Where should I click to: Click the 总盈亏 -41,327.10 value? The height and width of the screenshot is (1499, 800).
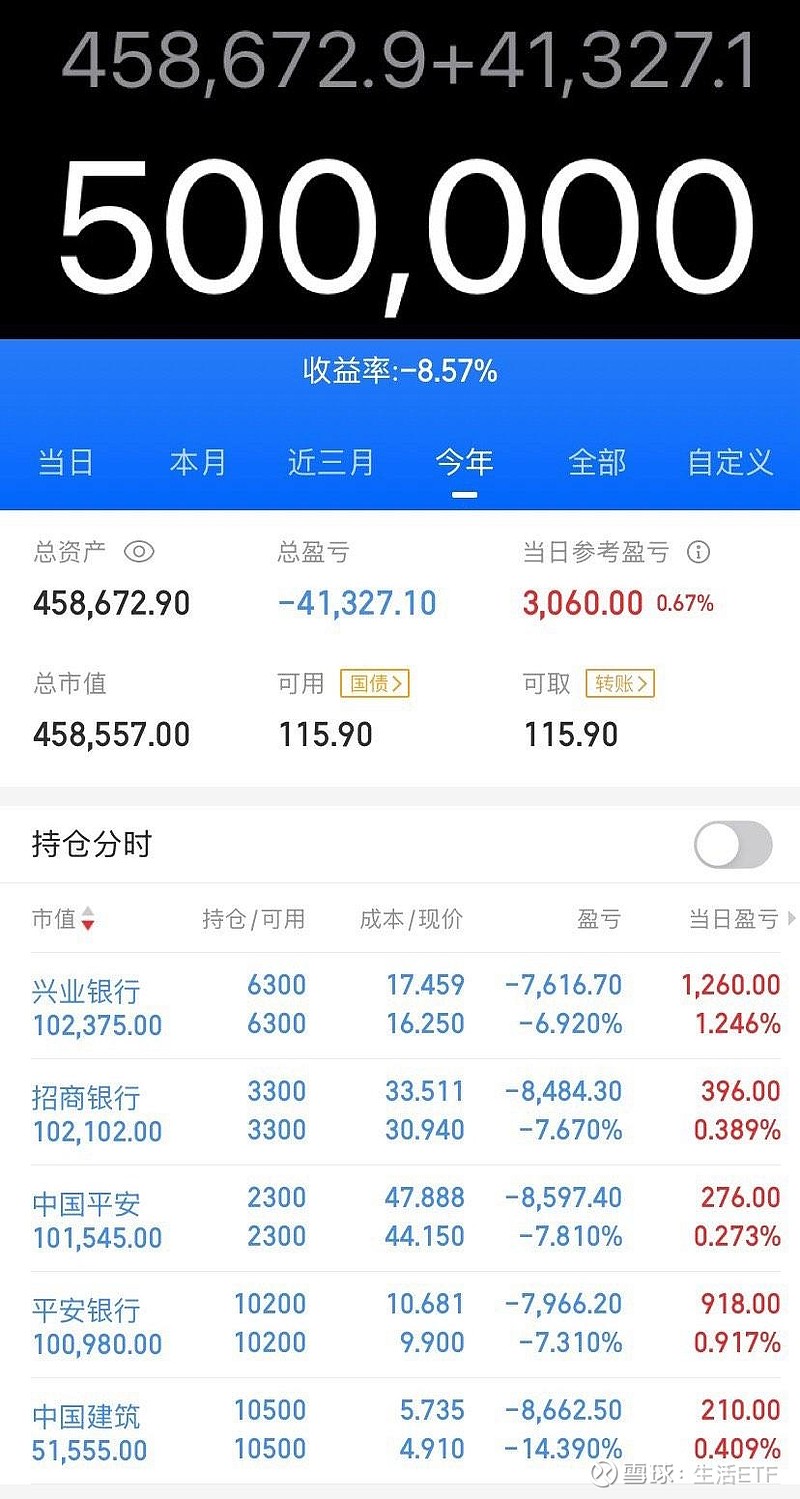click(356, 603)
